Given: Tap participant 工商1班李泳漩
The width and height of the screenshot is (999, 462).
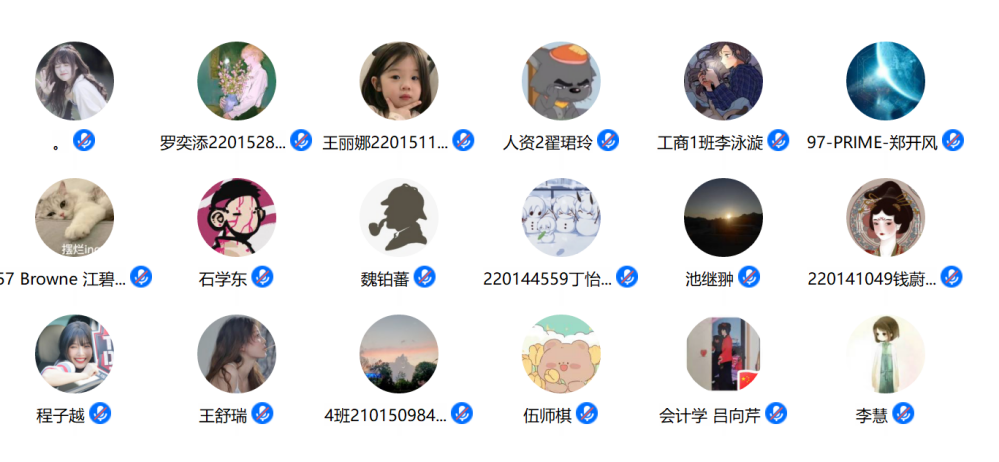Looking at the screenshot, I should coord(723,81).
